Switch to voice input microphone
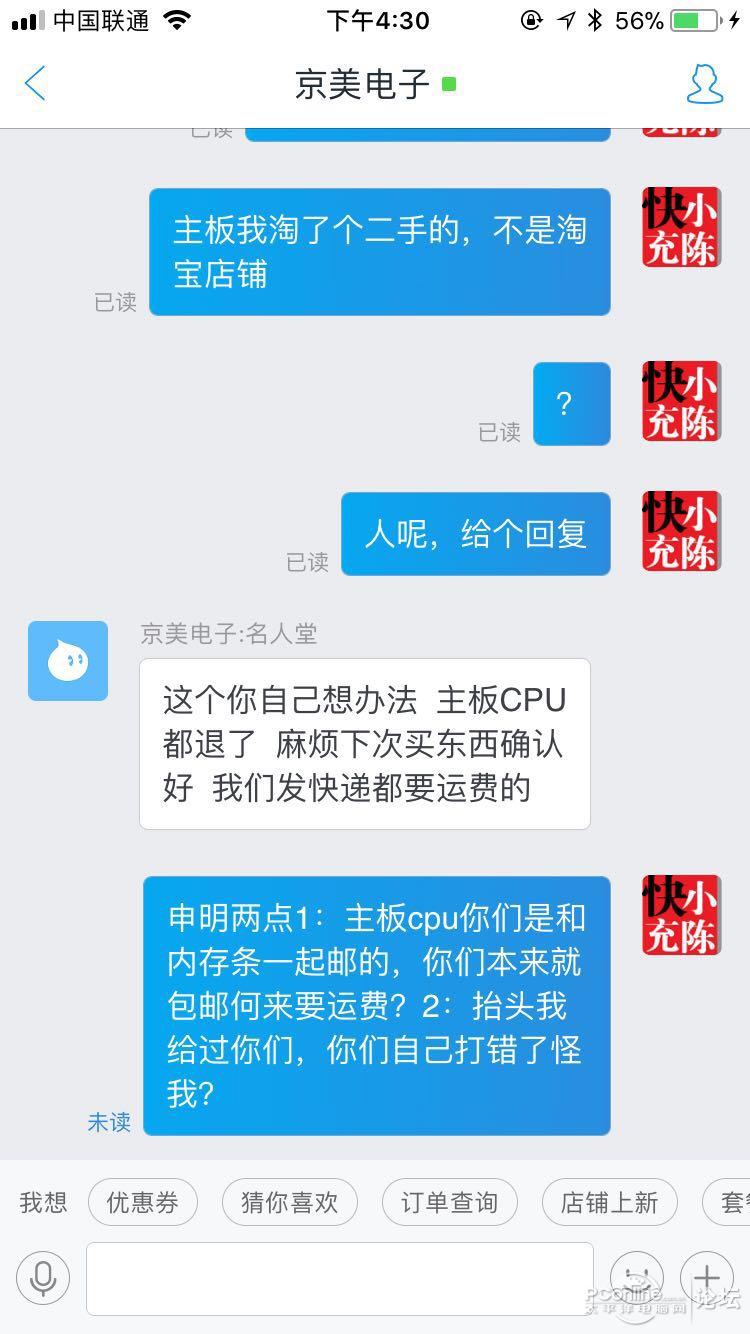 tap(43, 1278)
